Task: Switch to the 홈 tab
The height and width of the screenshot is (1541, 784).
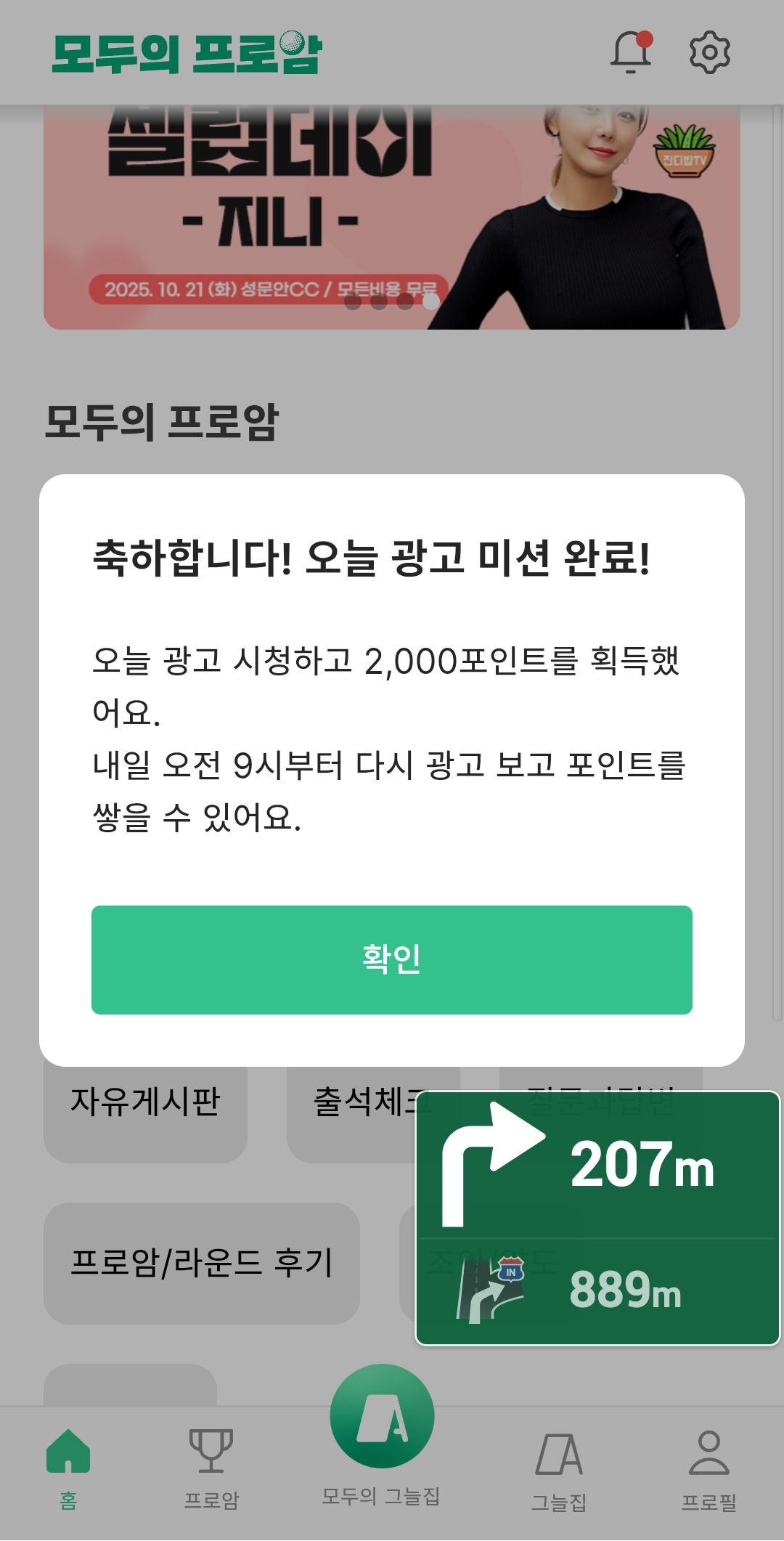Action: [x=68, y=1468]
